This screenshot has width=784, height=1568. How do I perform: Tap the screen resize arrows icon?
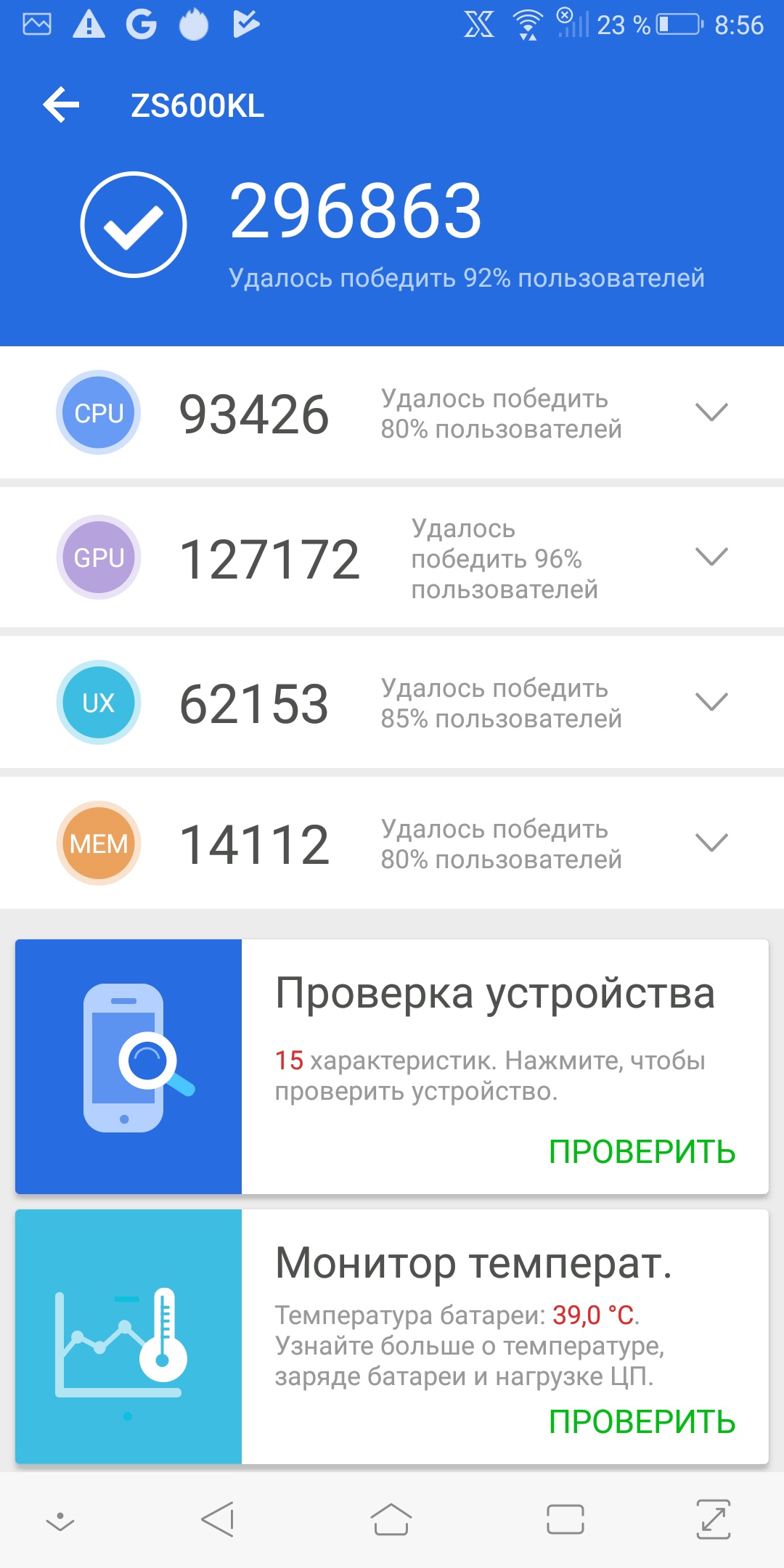pos(714,1519)
